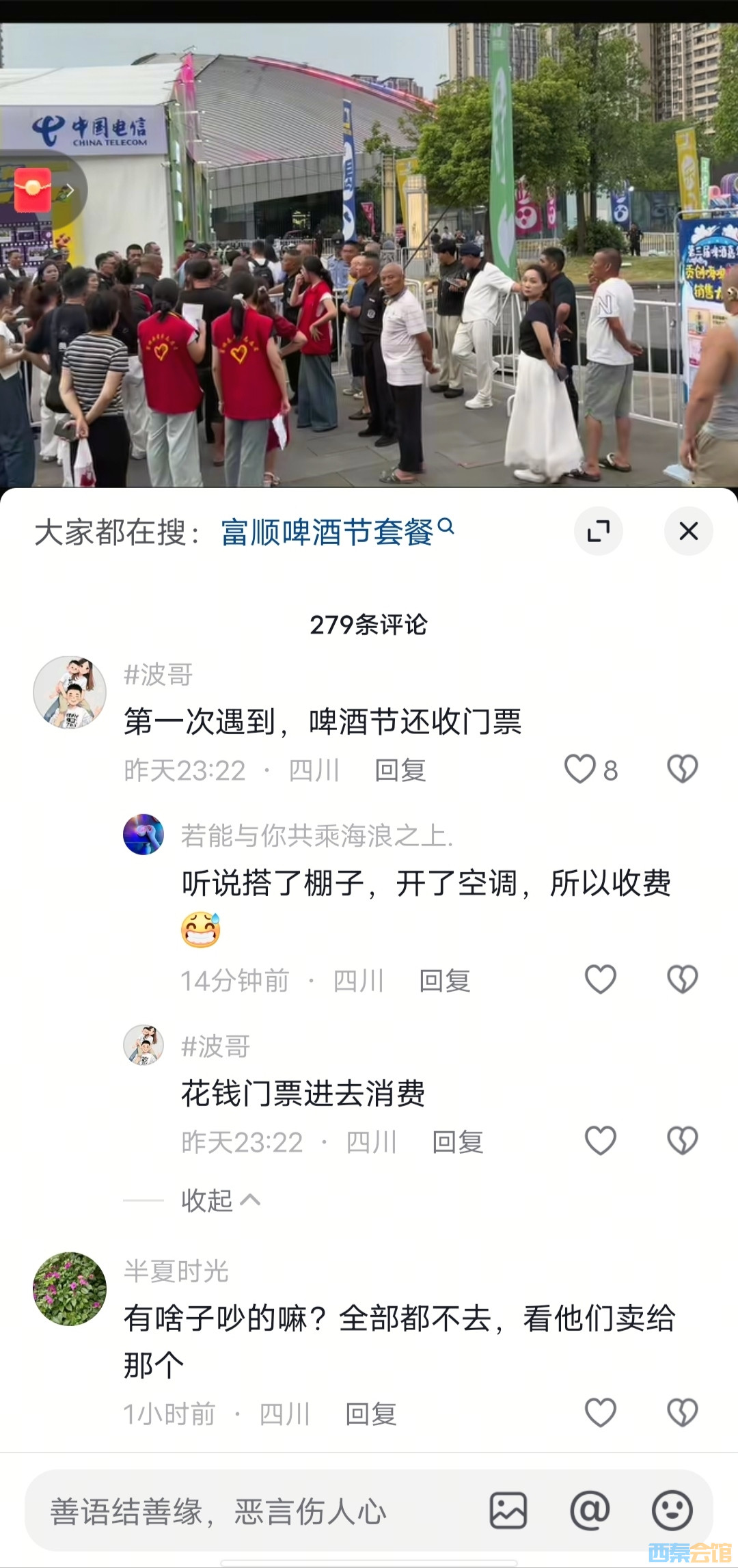Reply to 半夏时光's comment
Viewport: 738px width, 1568px height.
[x=371, y=1414]
